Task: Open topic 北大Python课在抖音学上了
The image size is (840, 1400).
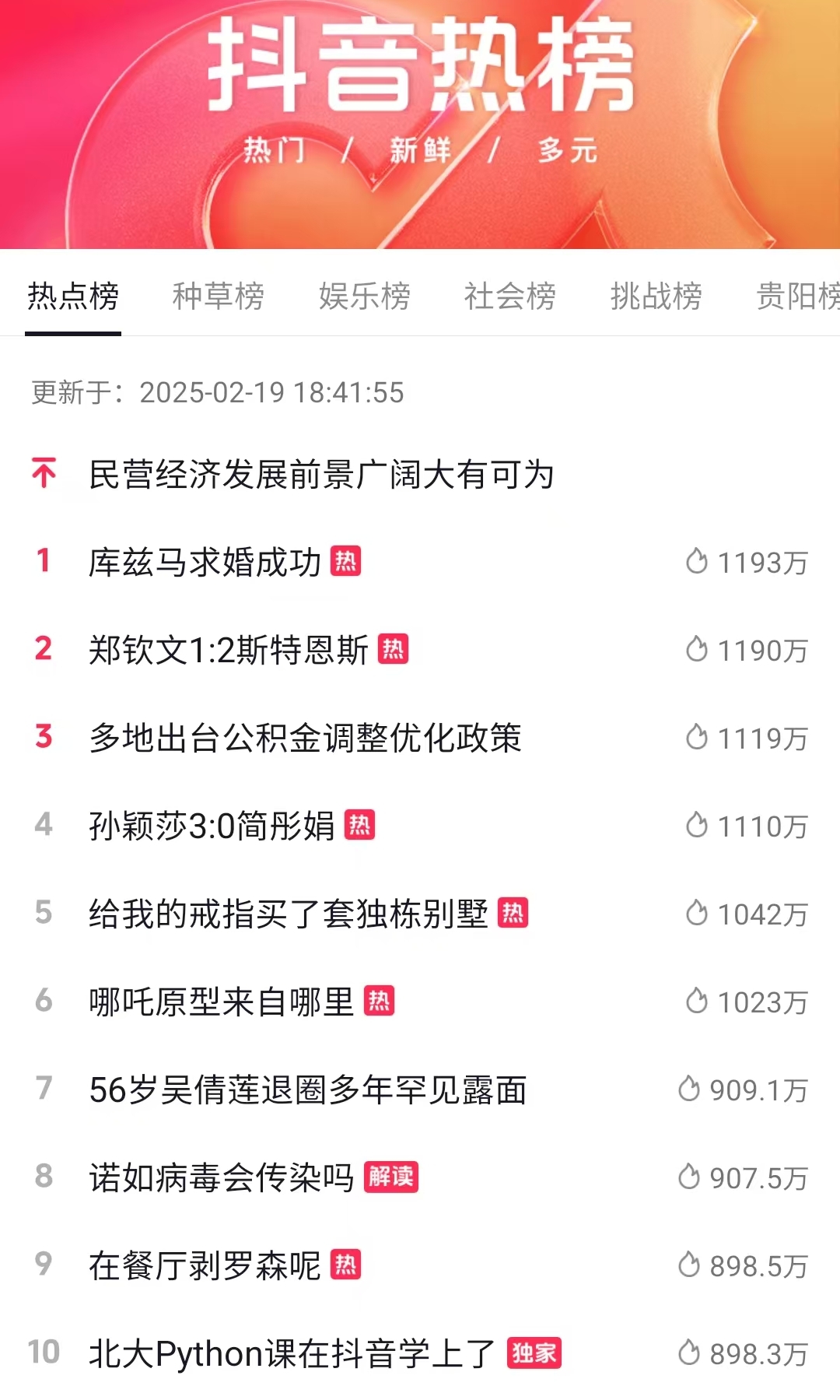Action: [x=420, y=1353]
